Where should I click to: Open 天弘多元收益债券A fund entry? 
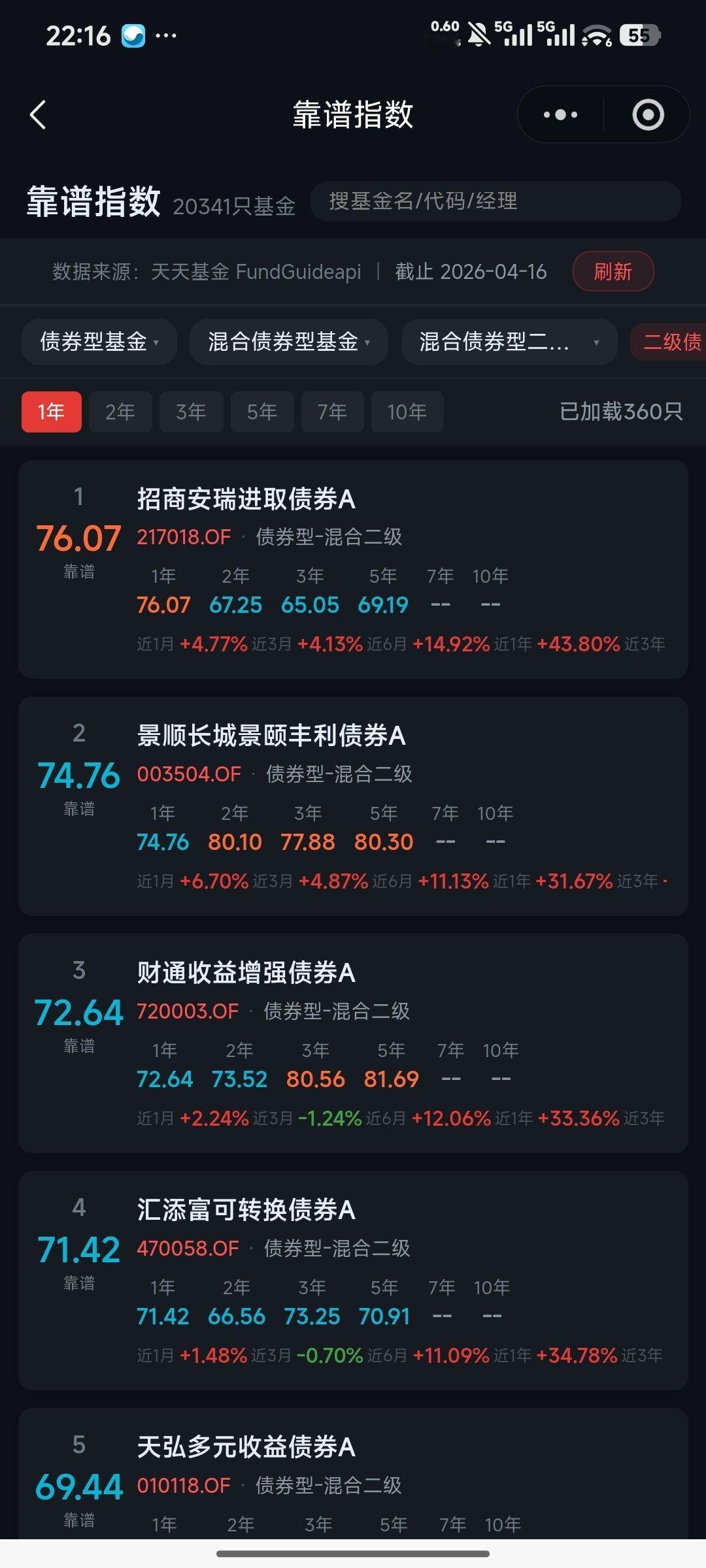[x=247, y=1448]
